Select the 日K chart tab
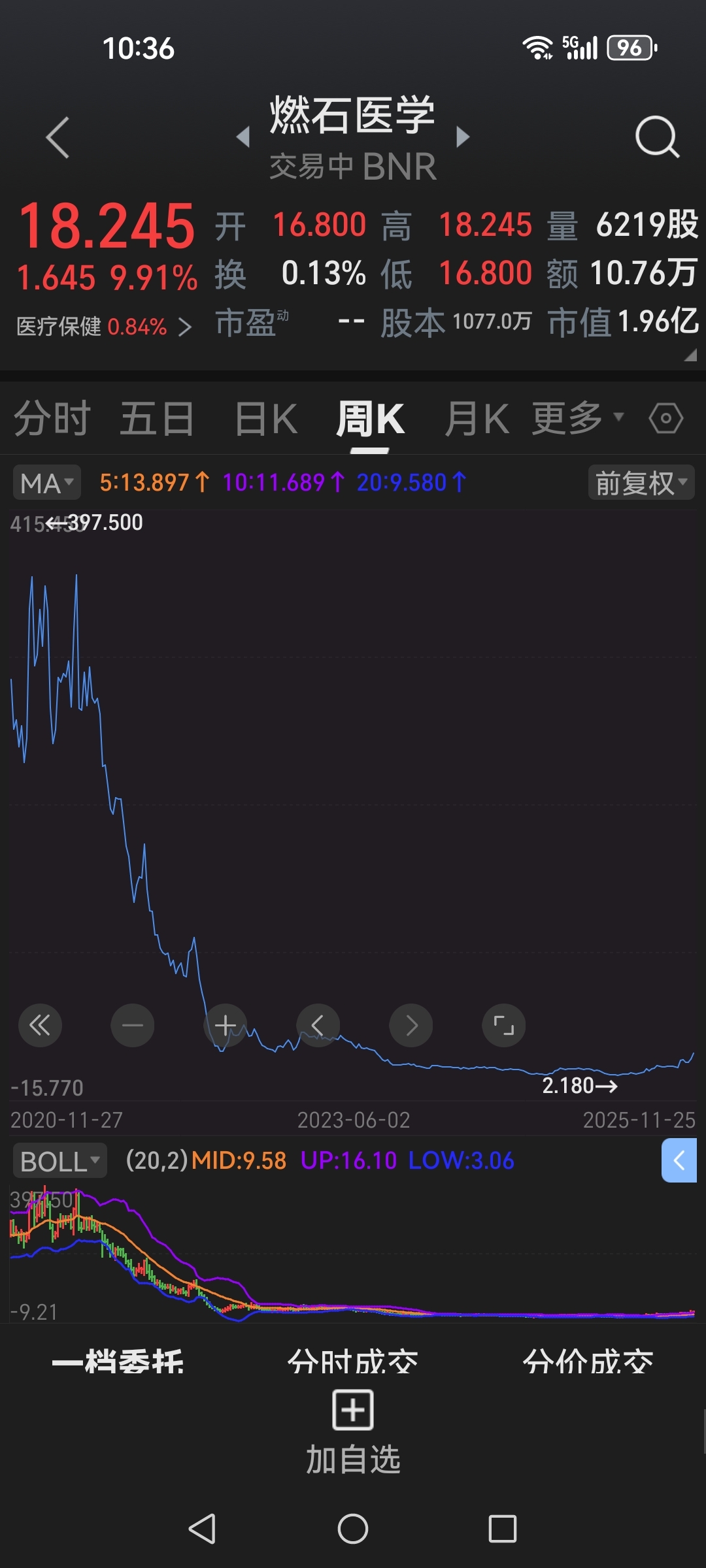The height and width of the screenshot is (1568, 706). (266, 419)
